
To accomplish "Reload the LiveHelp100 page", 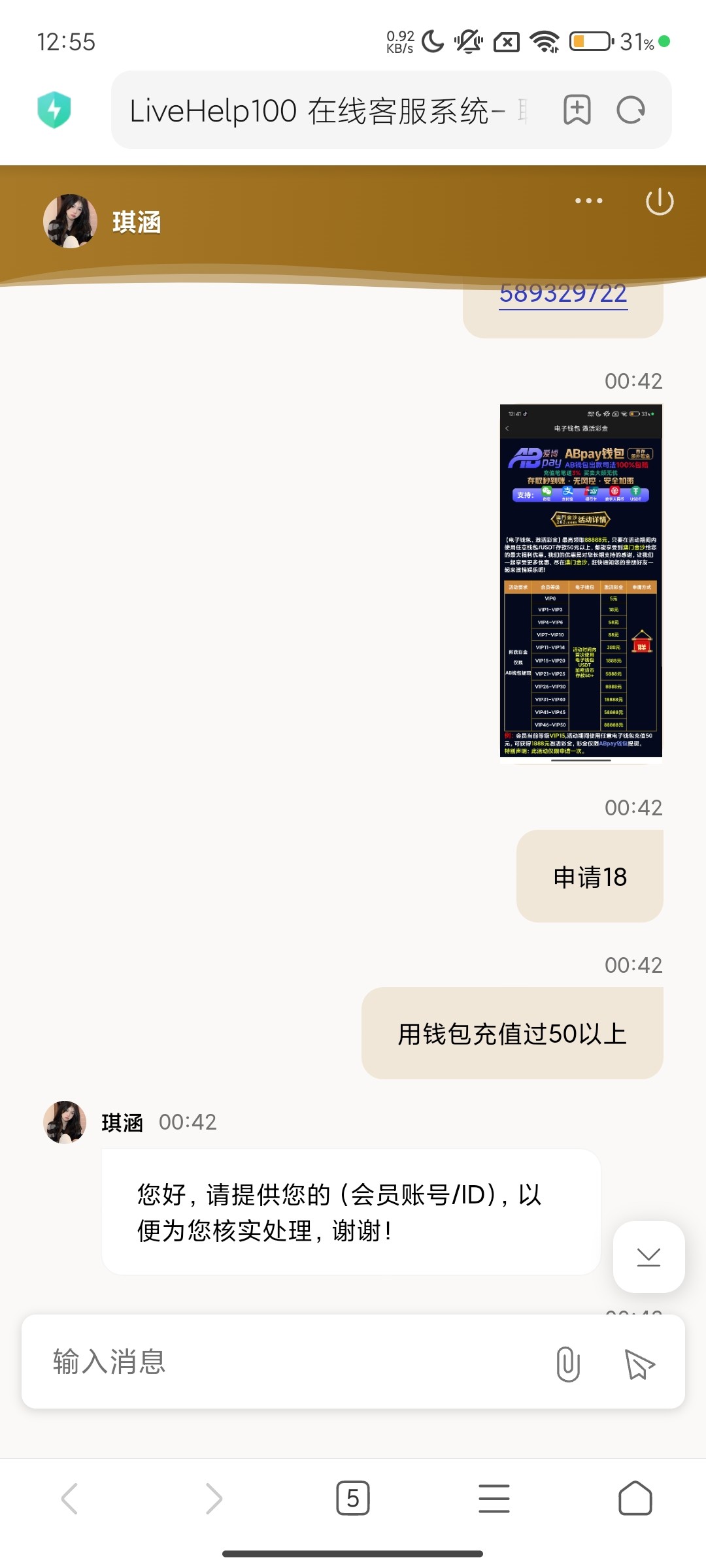I will (631, 110).
